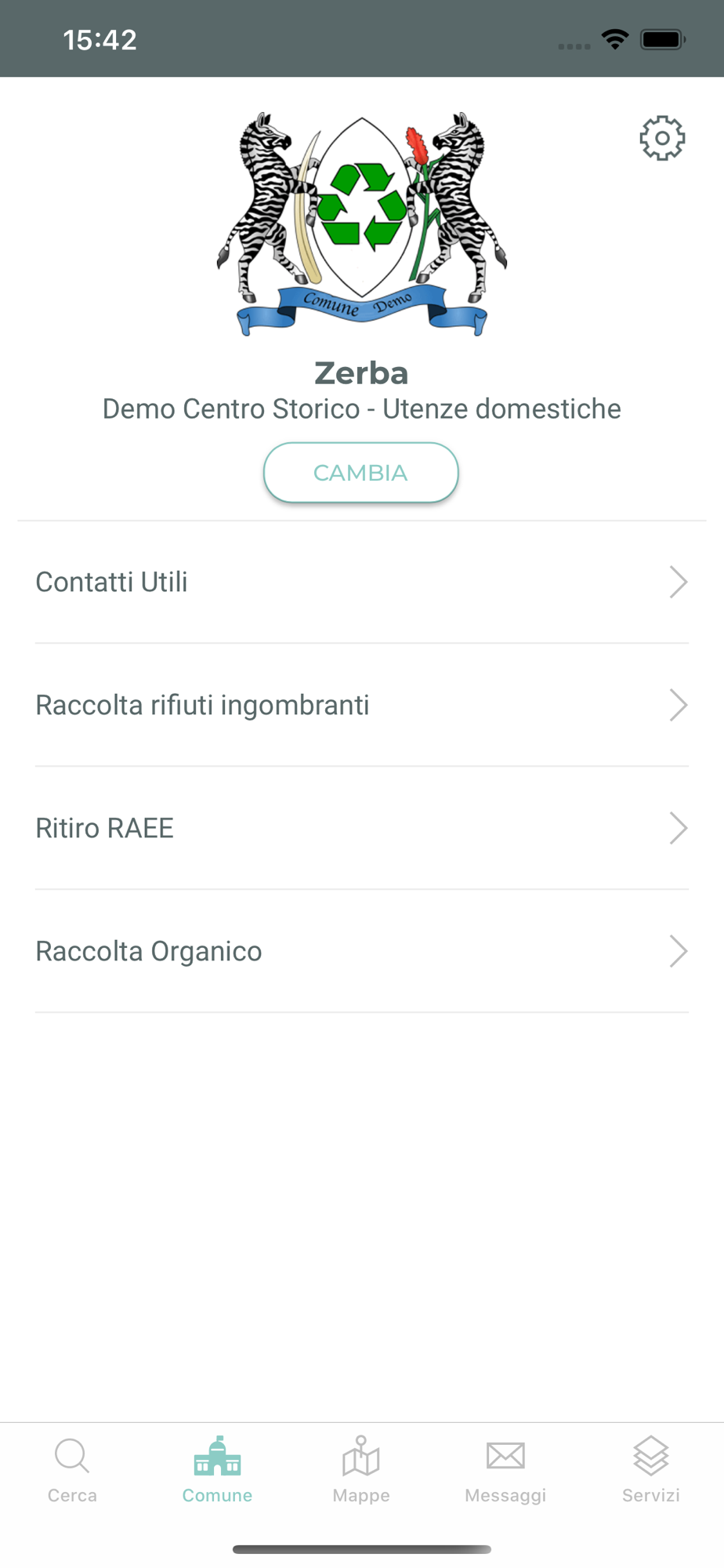Open Contatti Utili
This screenshot has width=724, height=1568.
(361, 583)
